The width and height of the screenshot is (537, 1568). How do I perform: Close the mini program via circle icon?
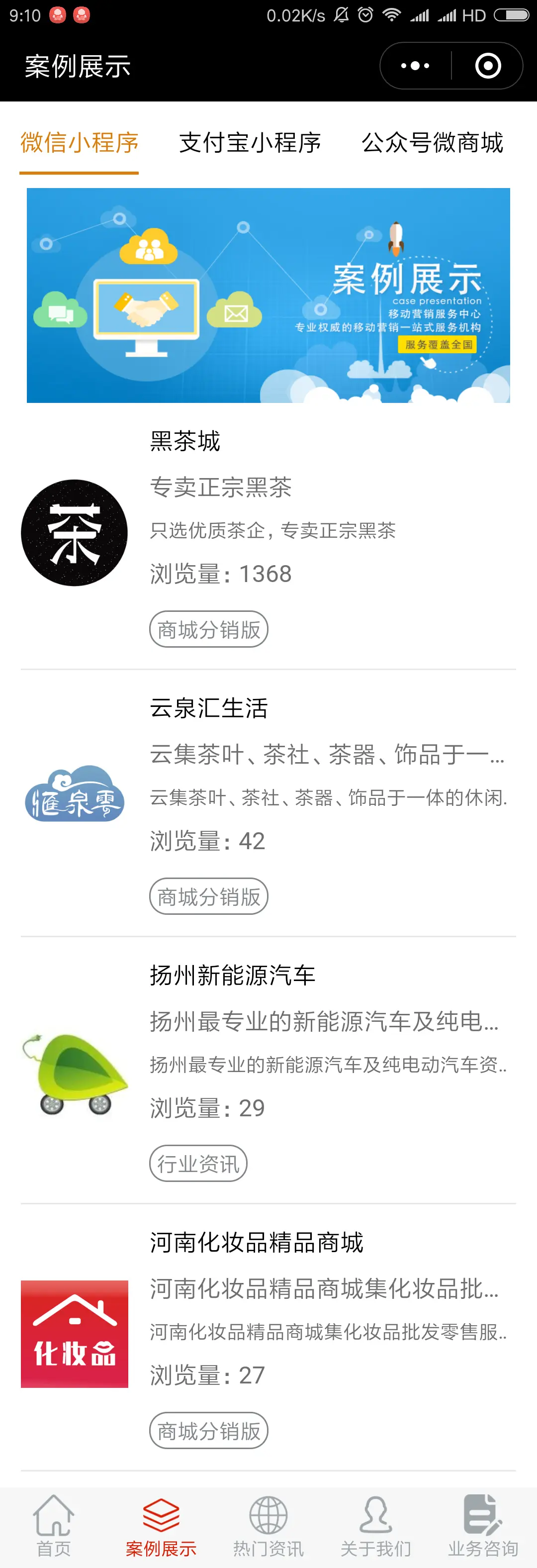point(488,66)
